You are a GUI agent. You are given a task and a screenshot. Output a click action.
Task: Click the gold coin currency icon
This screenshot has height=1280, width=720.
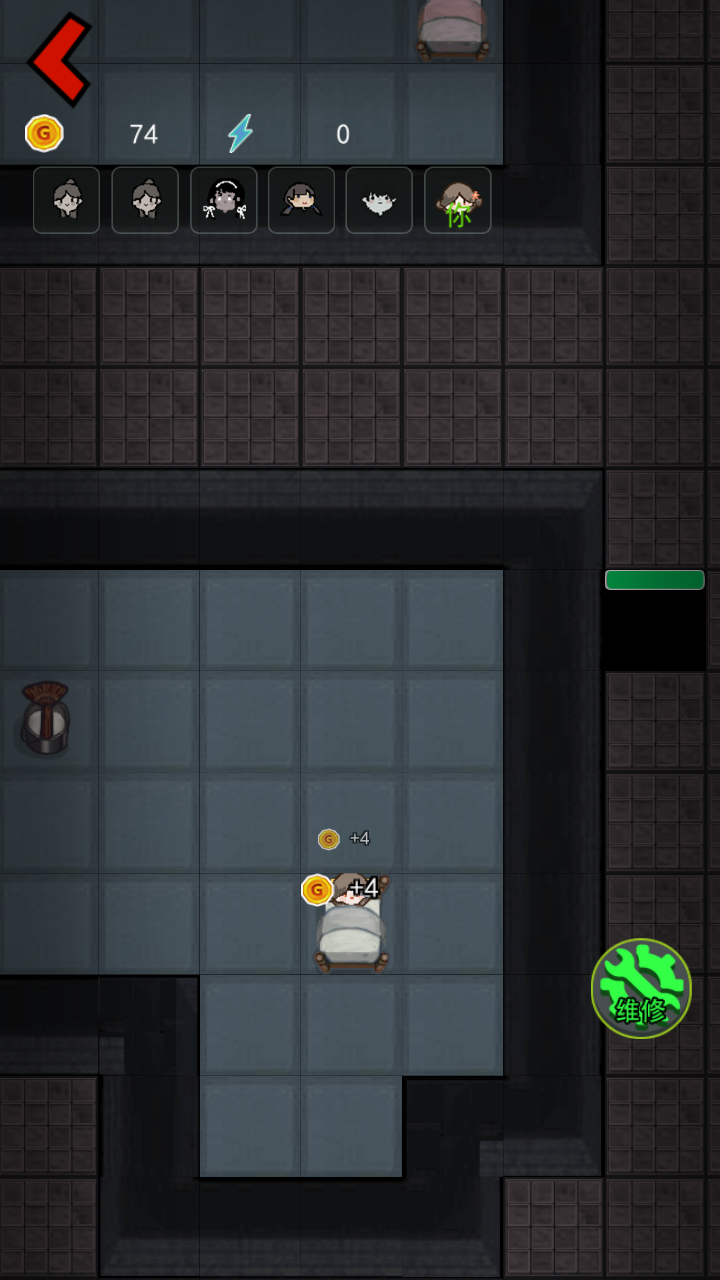44,133
